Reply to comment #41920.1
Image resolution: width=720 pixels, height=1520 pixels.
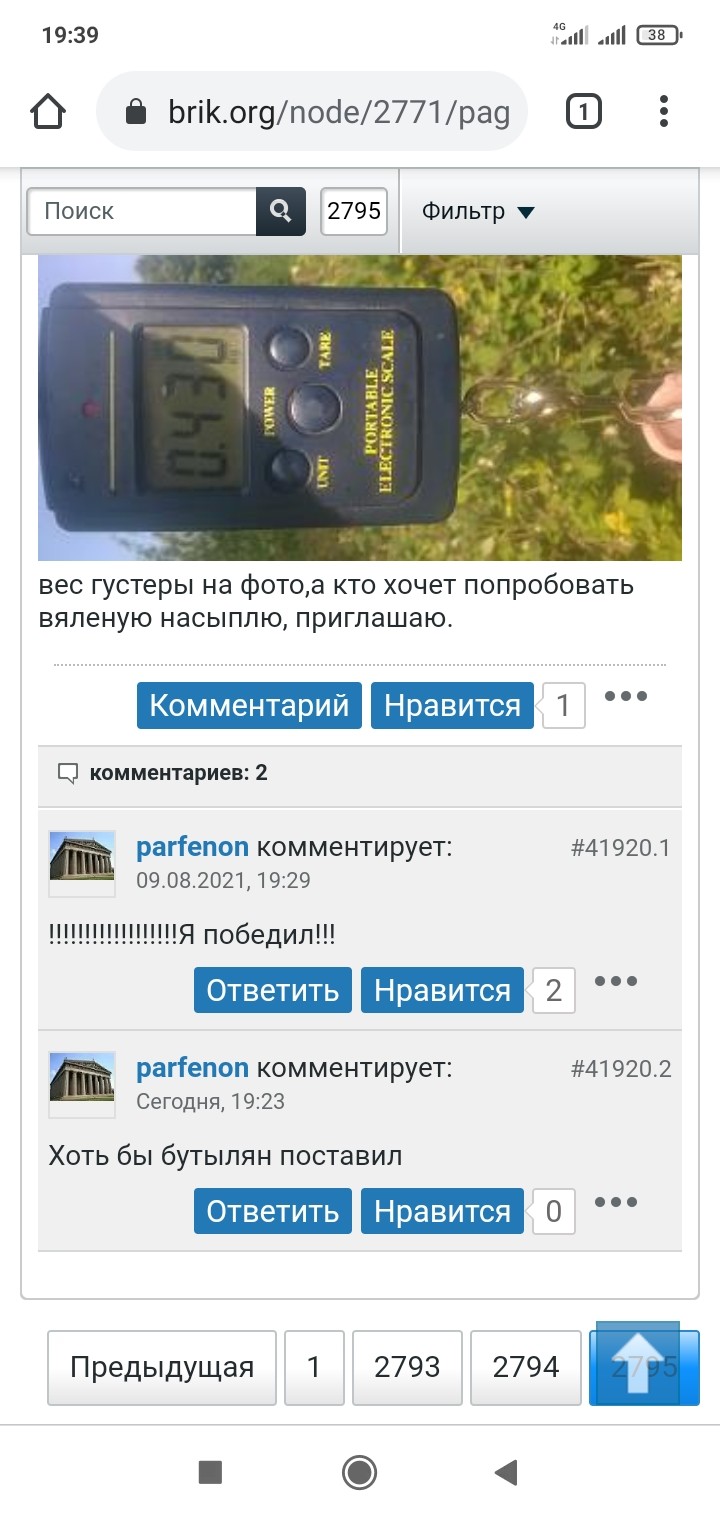(273, 990)
